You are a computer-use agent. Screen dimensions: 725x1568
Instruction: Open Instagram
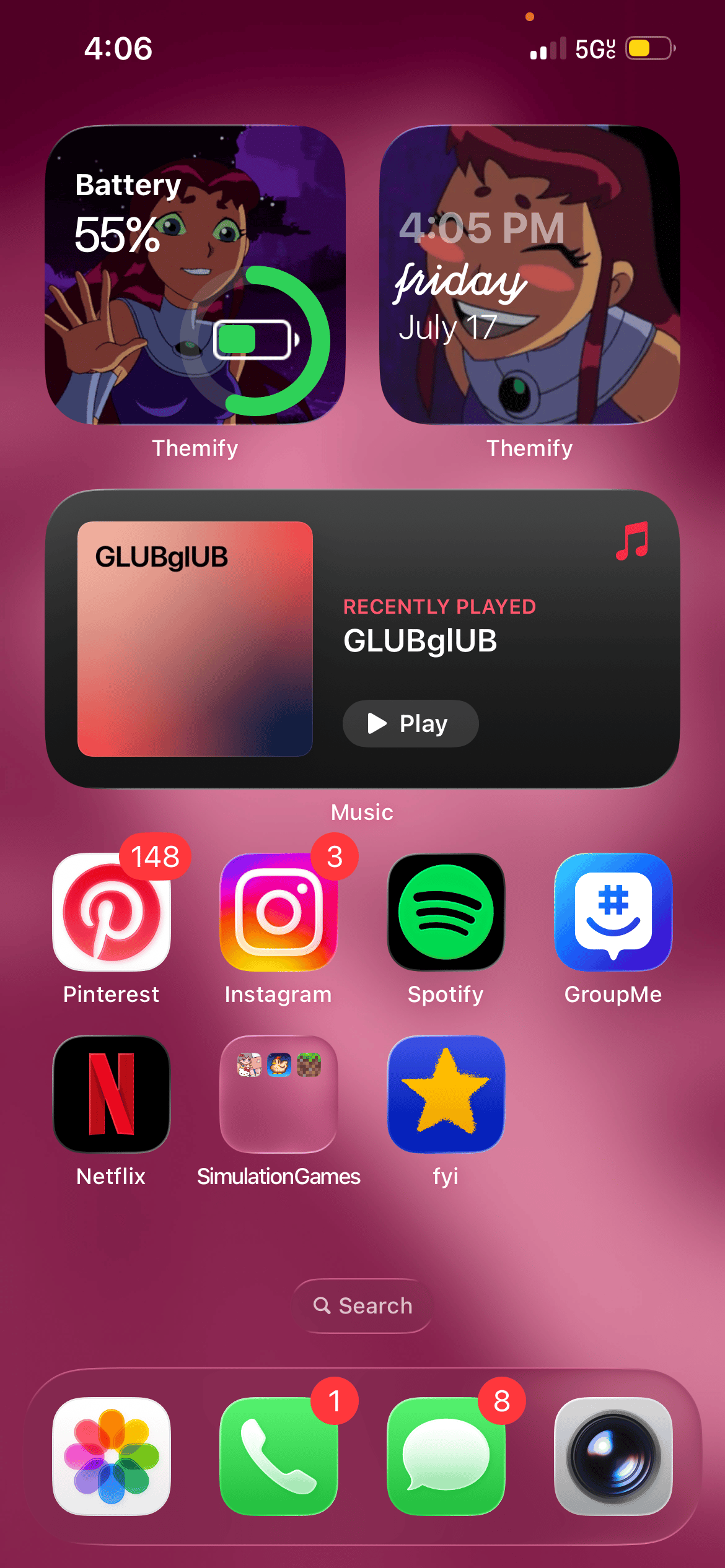point(279,912)
